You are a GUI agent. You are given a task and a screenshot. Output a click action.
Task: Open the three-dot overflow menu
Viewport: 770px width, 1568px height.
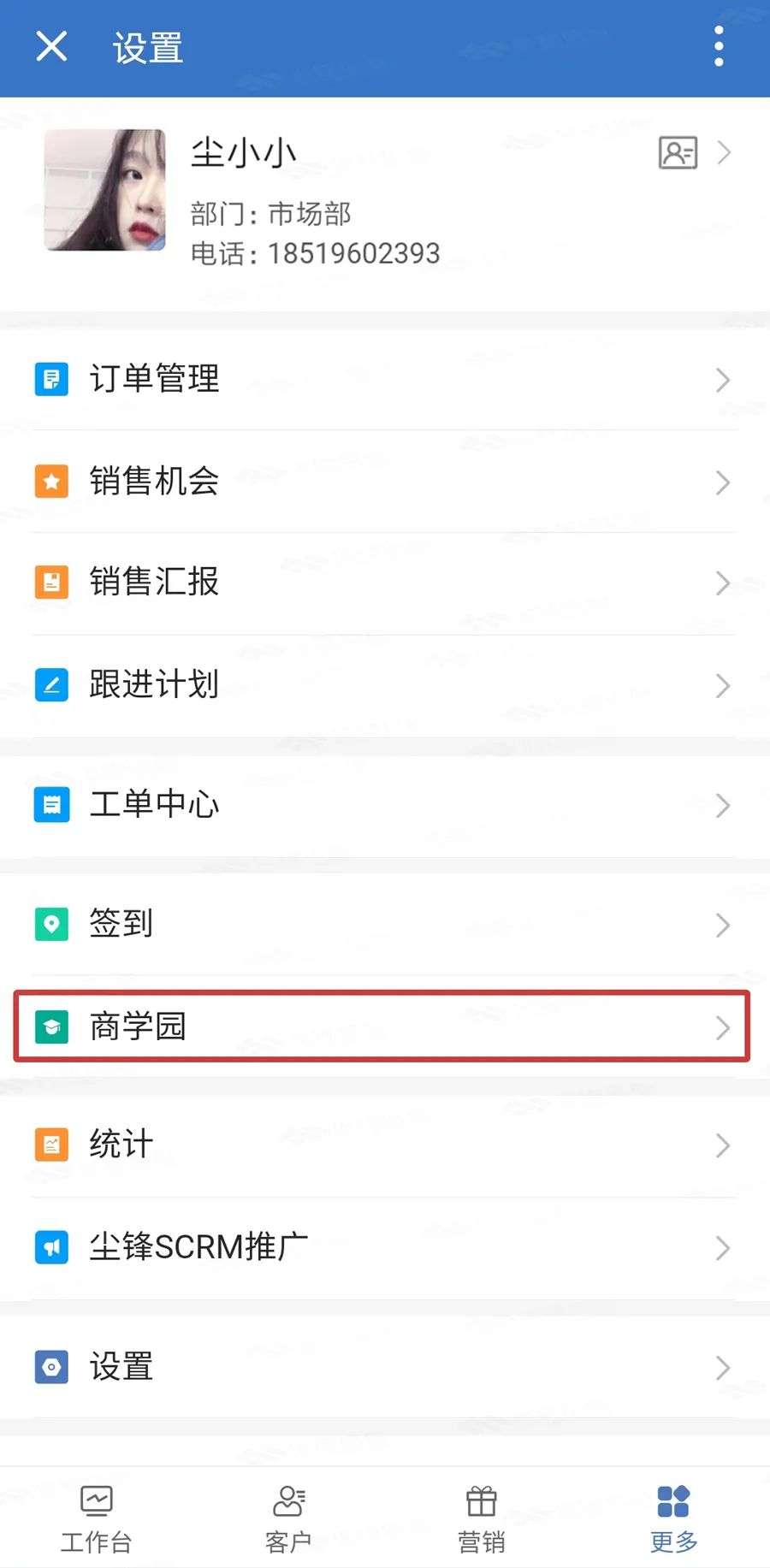719,46
